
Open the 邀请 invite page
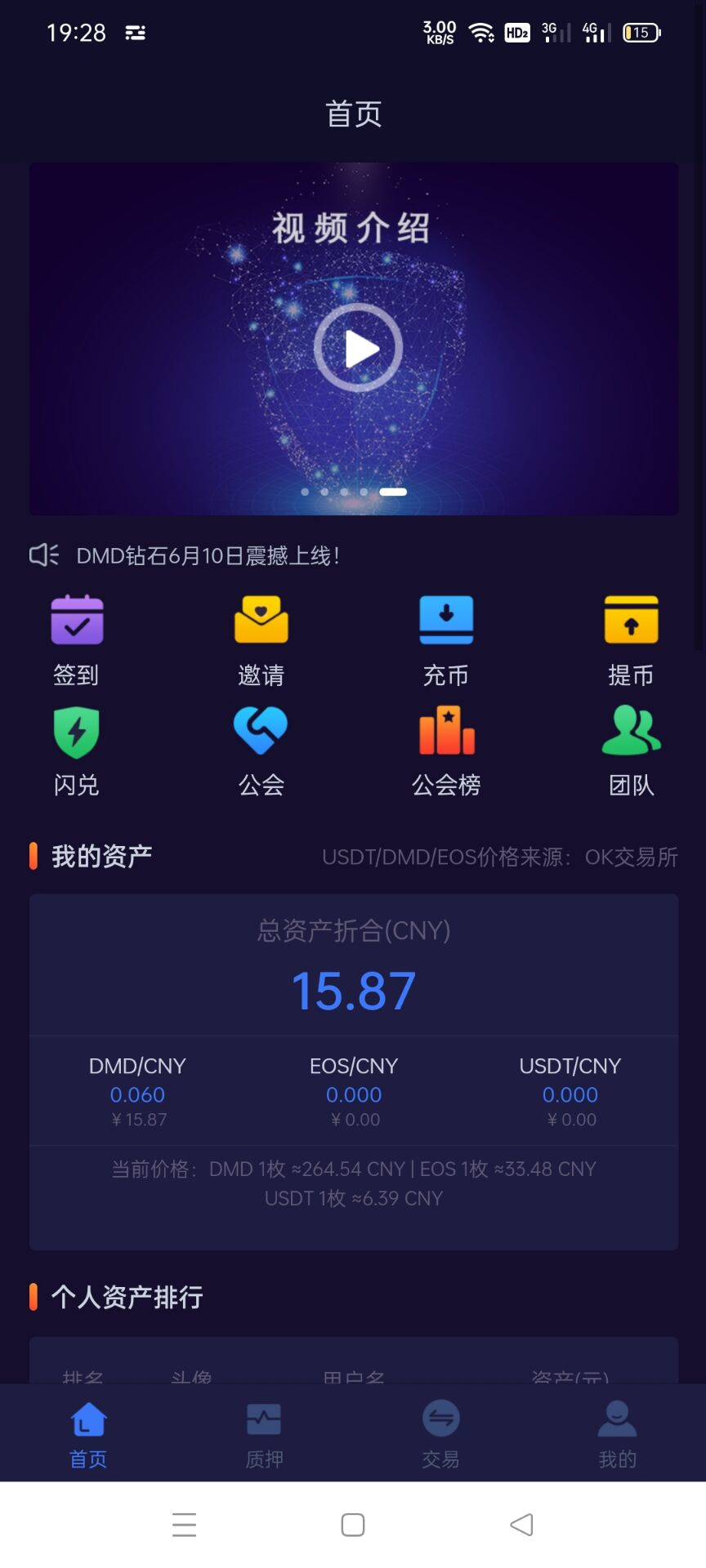[261, 639]
